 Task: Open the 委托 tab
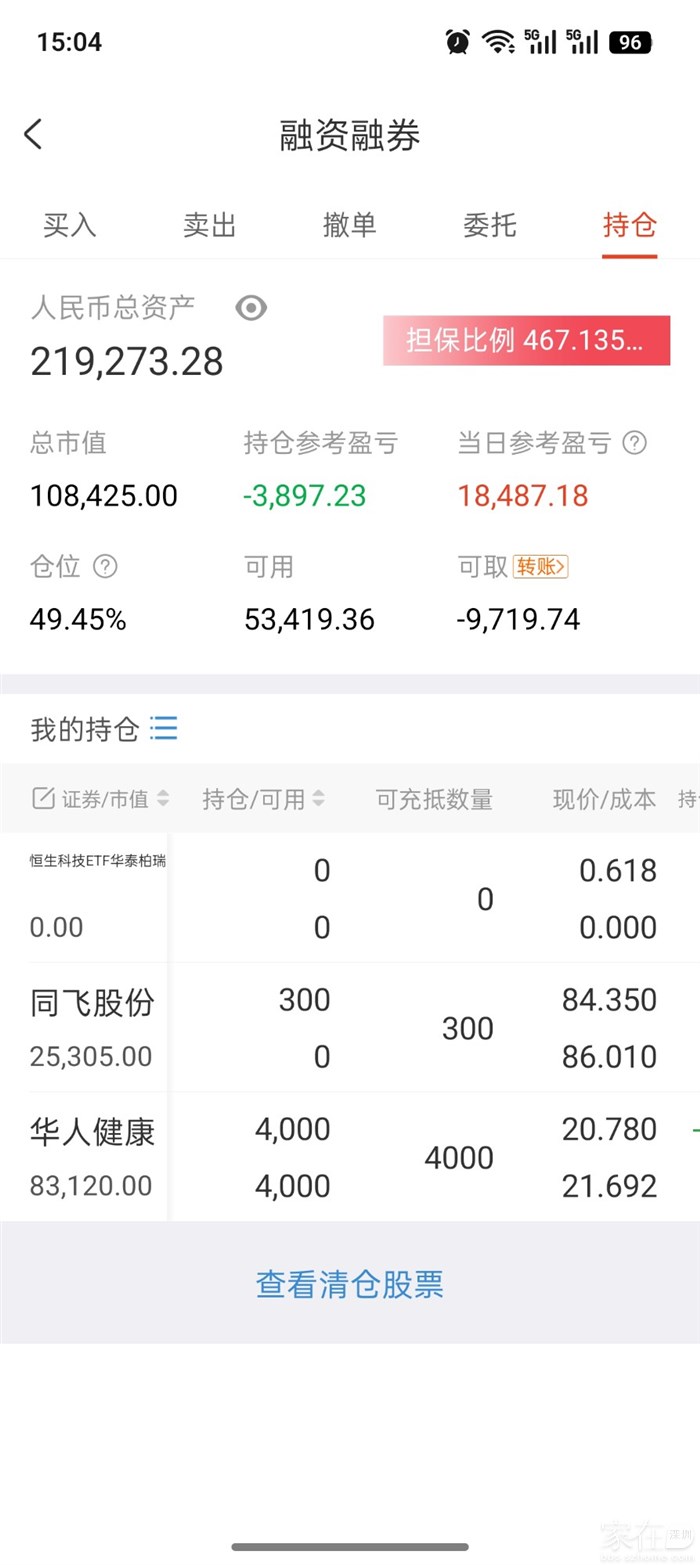pos(490,224)
